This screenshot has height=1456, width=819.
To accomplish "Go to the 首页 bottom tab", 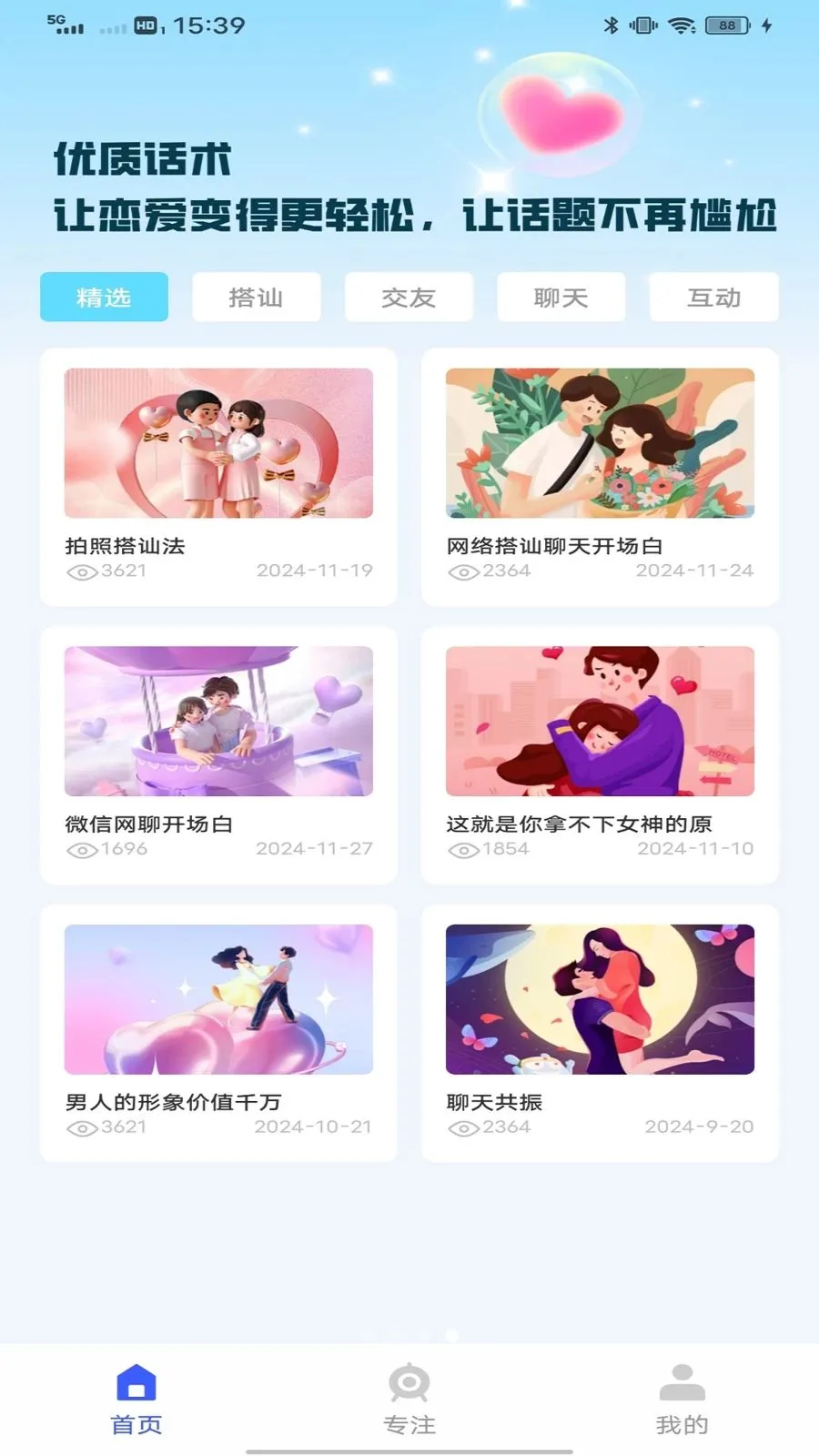I will 136,1399.
